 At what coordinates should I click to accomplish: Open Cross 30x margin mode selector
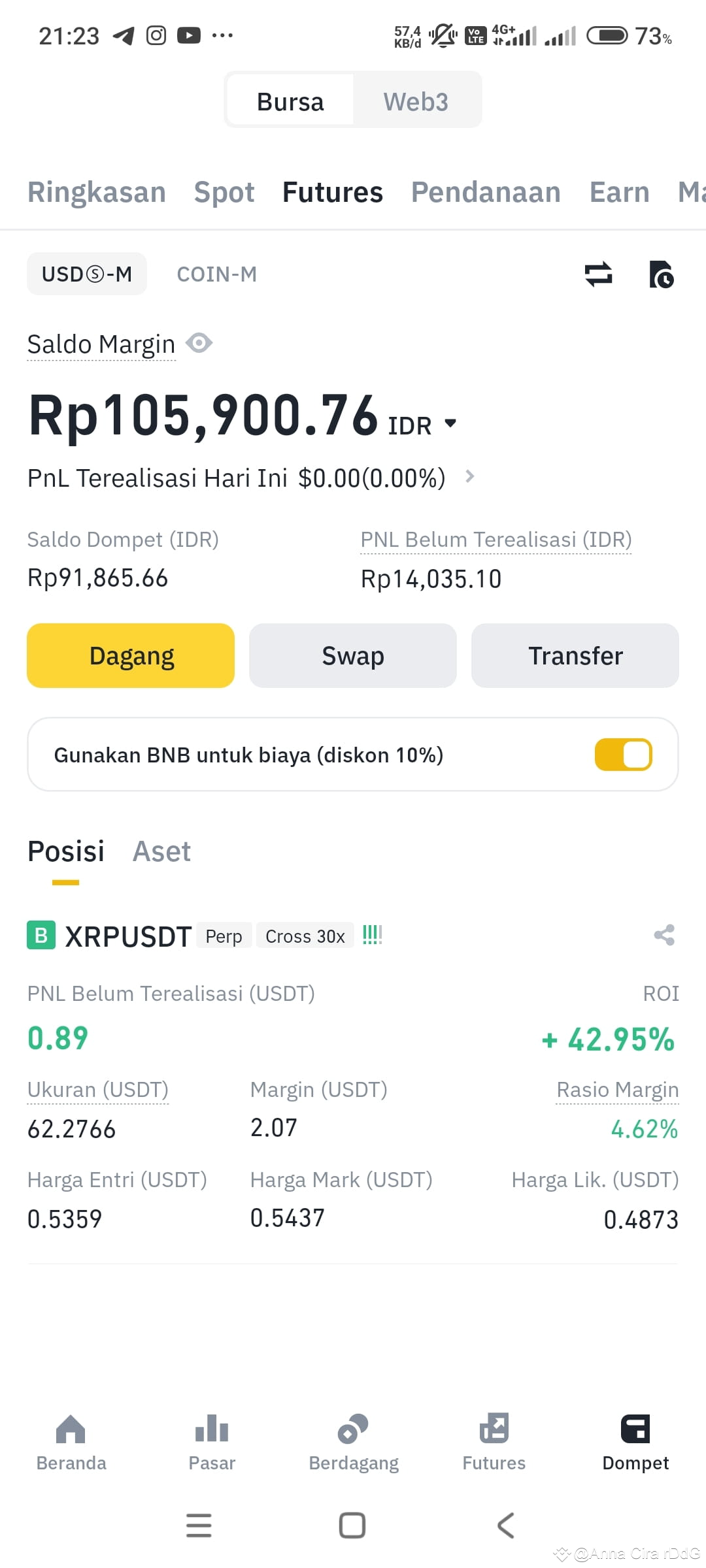[x=305, y=936]
